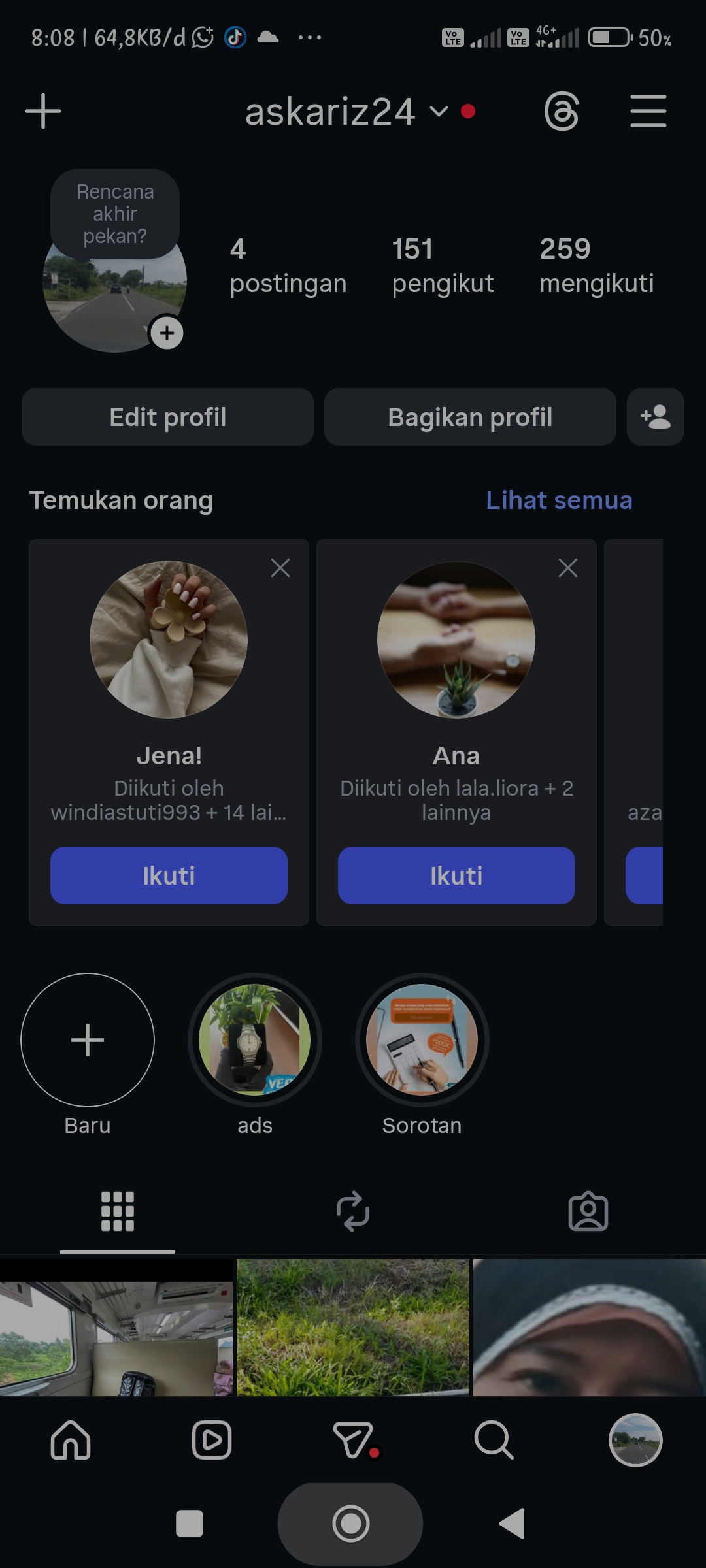Tap Bagikan profil button

tap(470, 417)
